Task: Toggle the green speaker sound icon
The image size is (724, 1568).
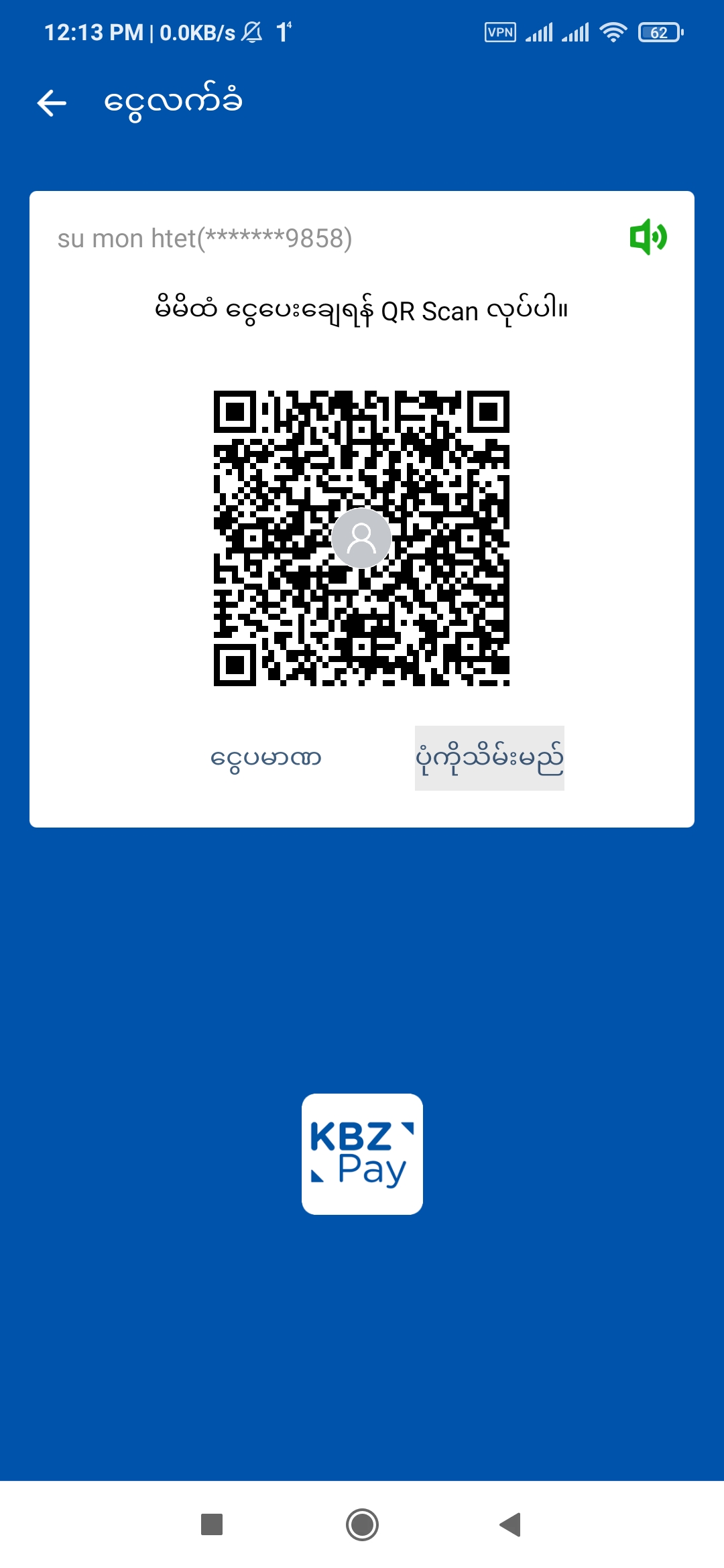Action: [648, 237]
